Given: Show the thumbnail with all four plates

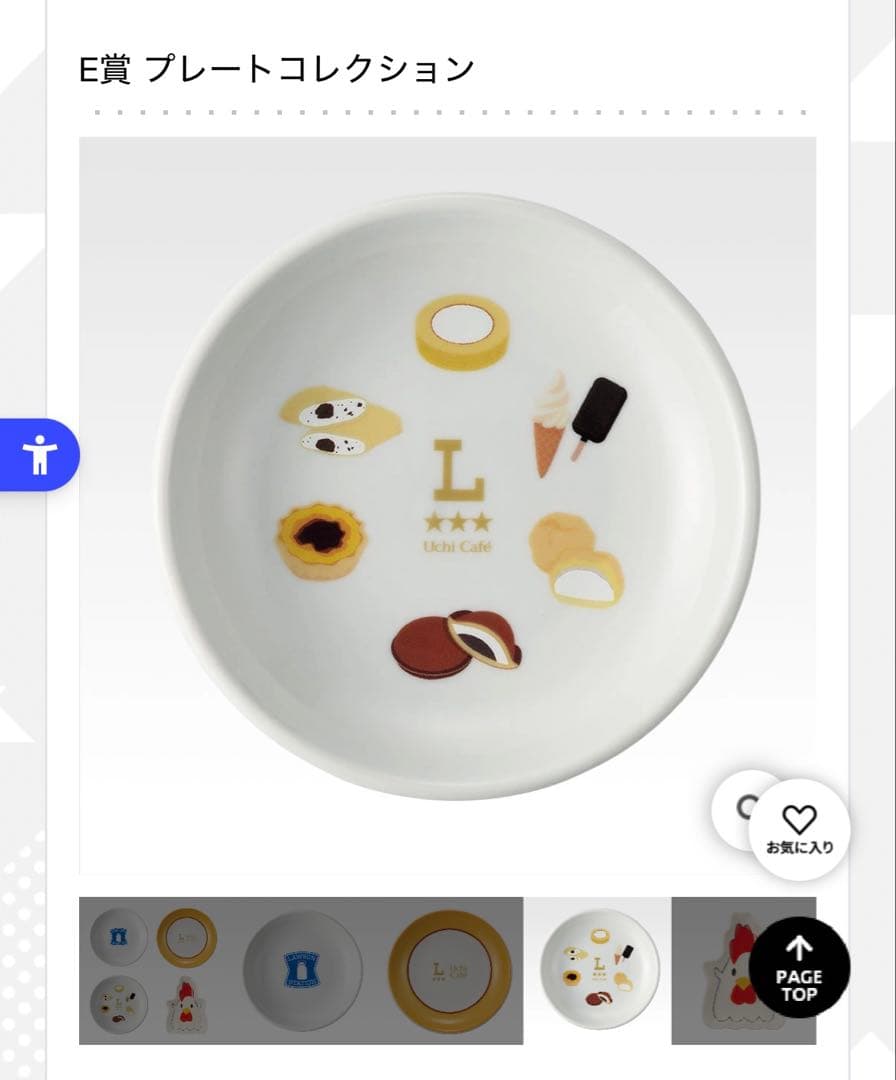Looking at the screenshot, I should [x=153, y=970].
